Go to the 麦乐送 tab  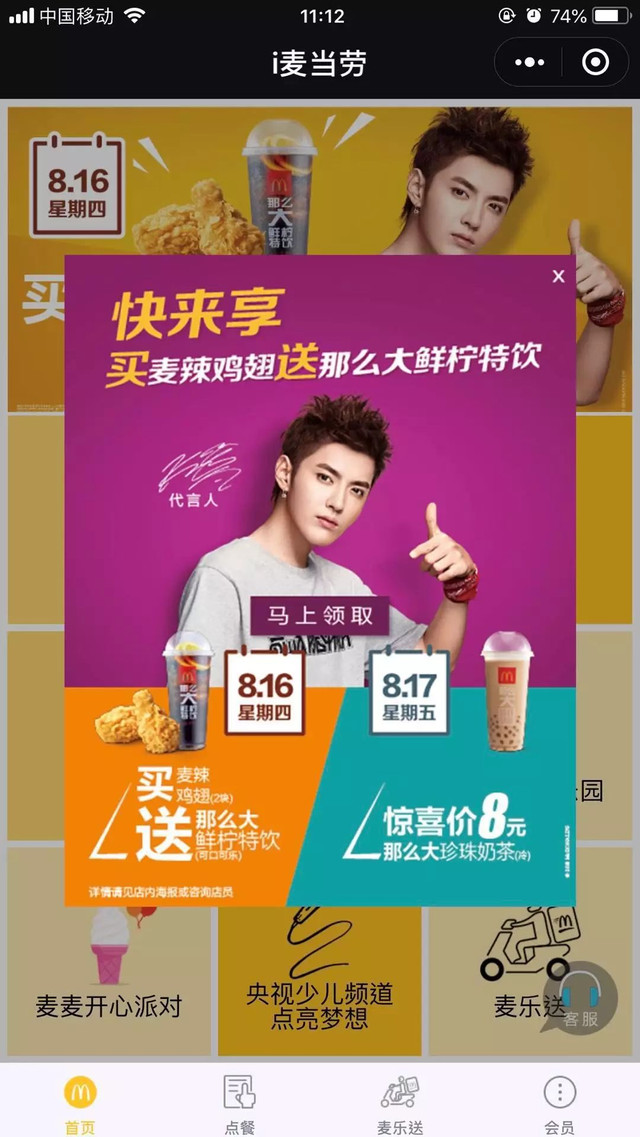pyautogui.click(x=400, y=1104)
